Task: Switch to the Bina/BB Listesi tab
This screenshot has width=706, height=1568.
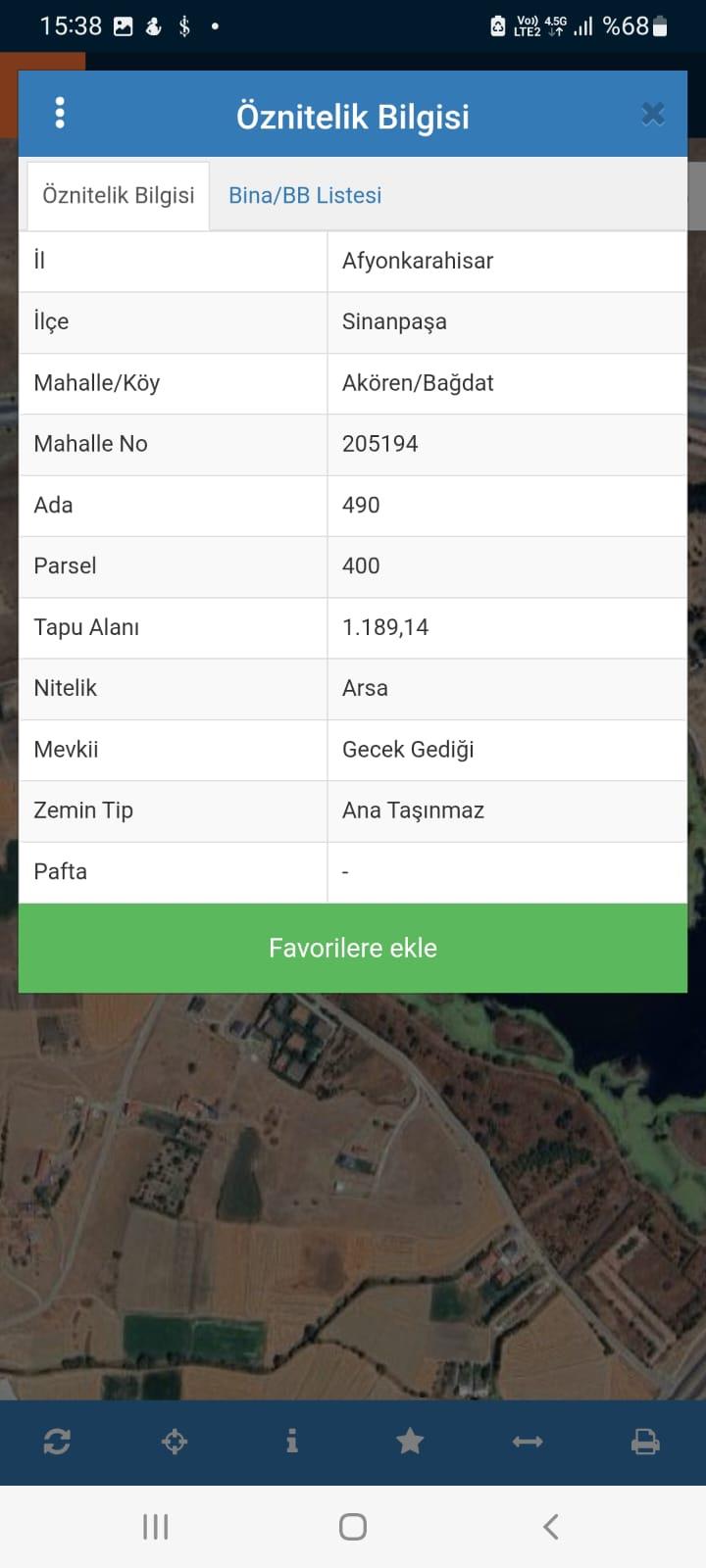Action: [x=305, y=195]
